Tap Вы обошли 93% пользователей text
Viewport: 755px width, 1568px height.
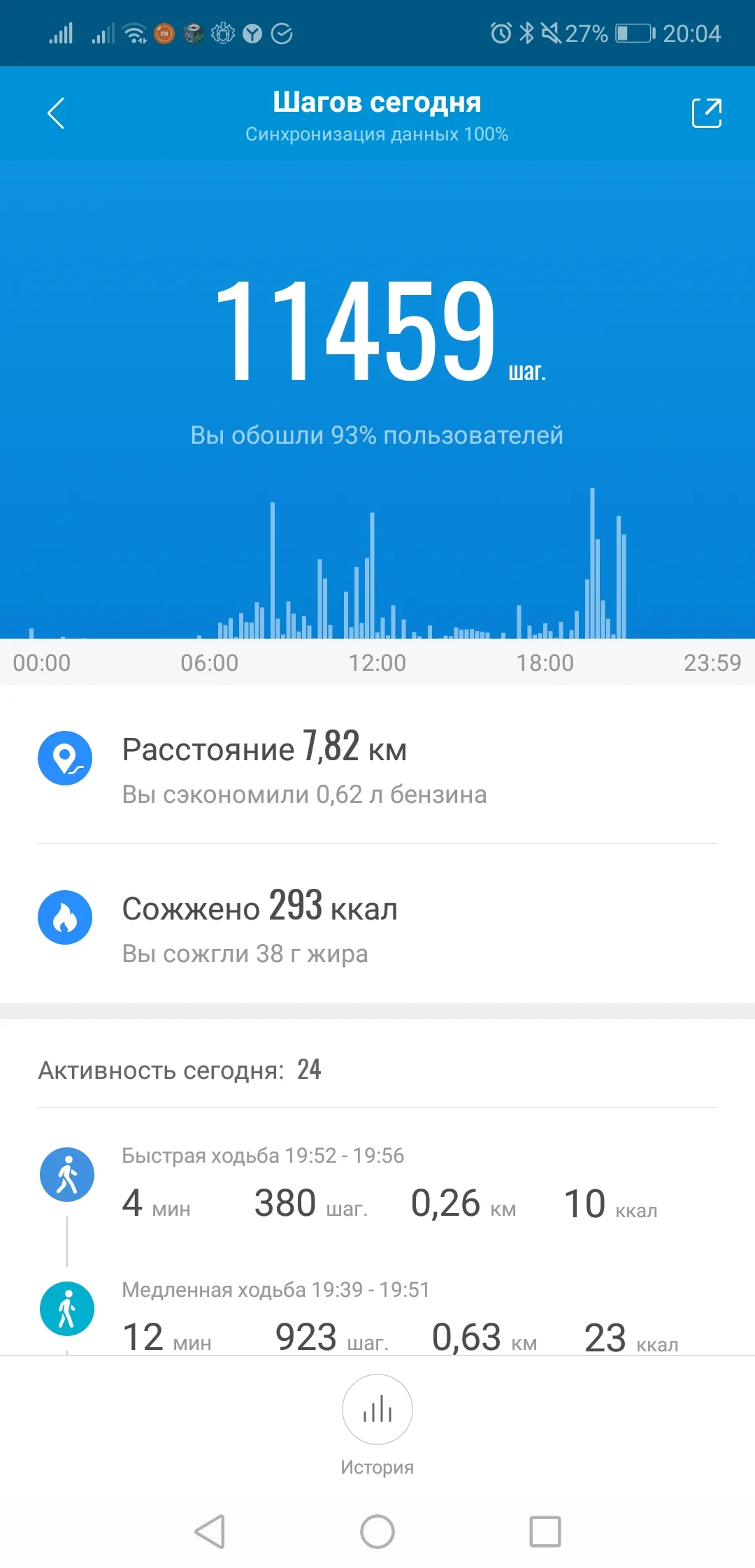(x=377, y=435)
